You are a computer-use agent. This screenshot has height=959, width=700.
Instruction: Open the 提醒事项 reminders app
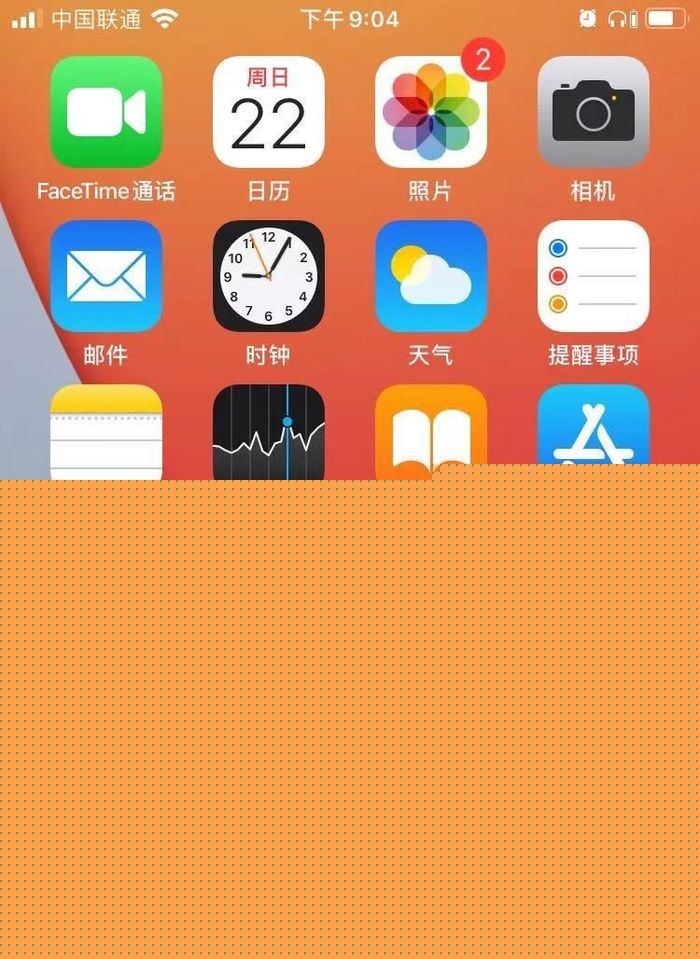pos(593,276)
